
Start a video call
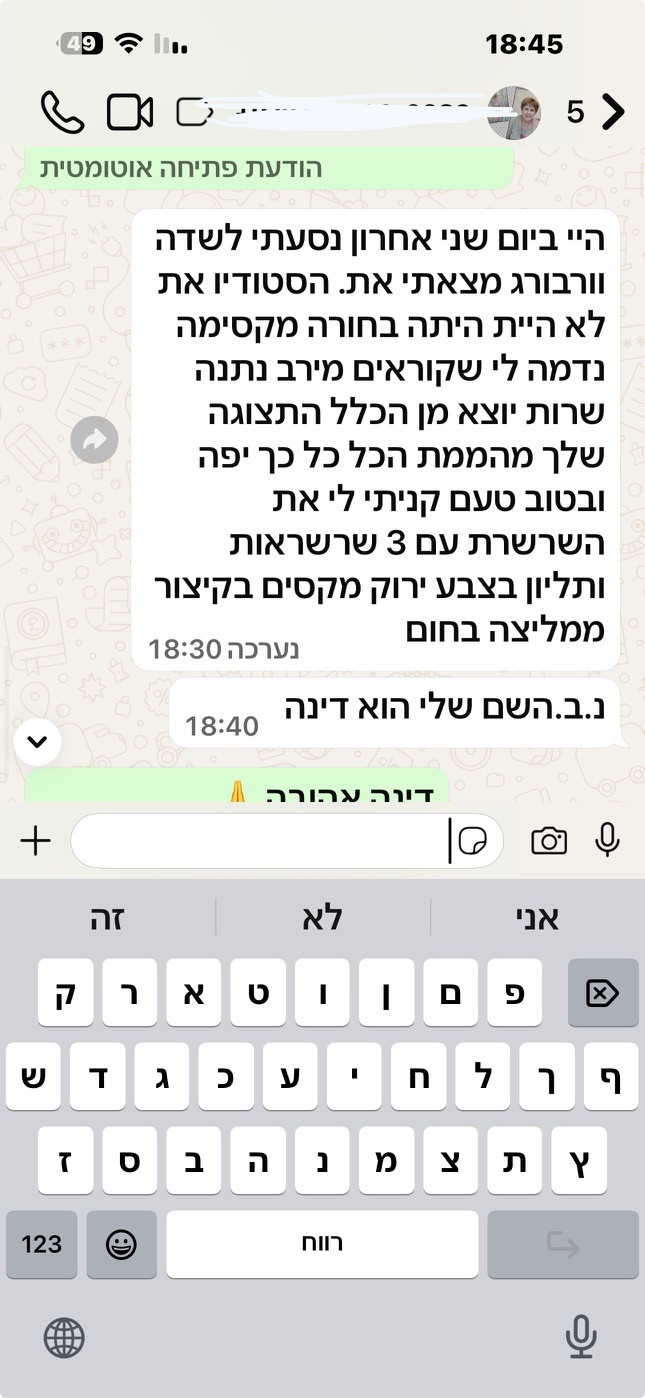130,112
